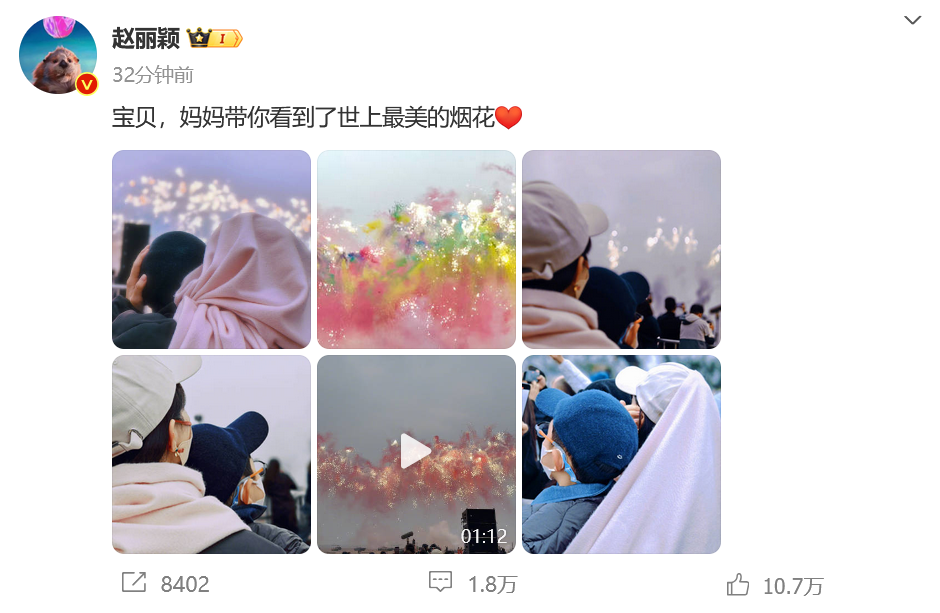Open the colorful daytime fireworks photo

click(x=416, y=249)
